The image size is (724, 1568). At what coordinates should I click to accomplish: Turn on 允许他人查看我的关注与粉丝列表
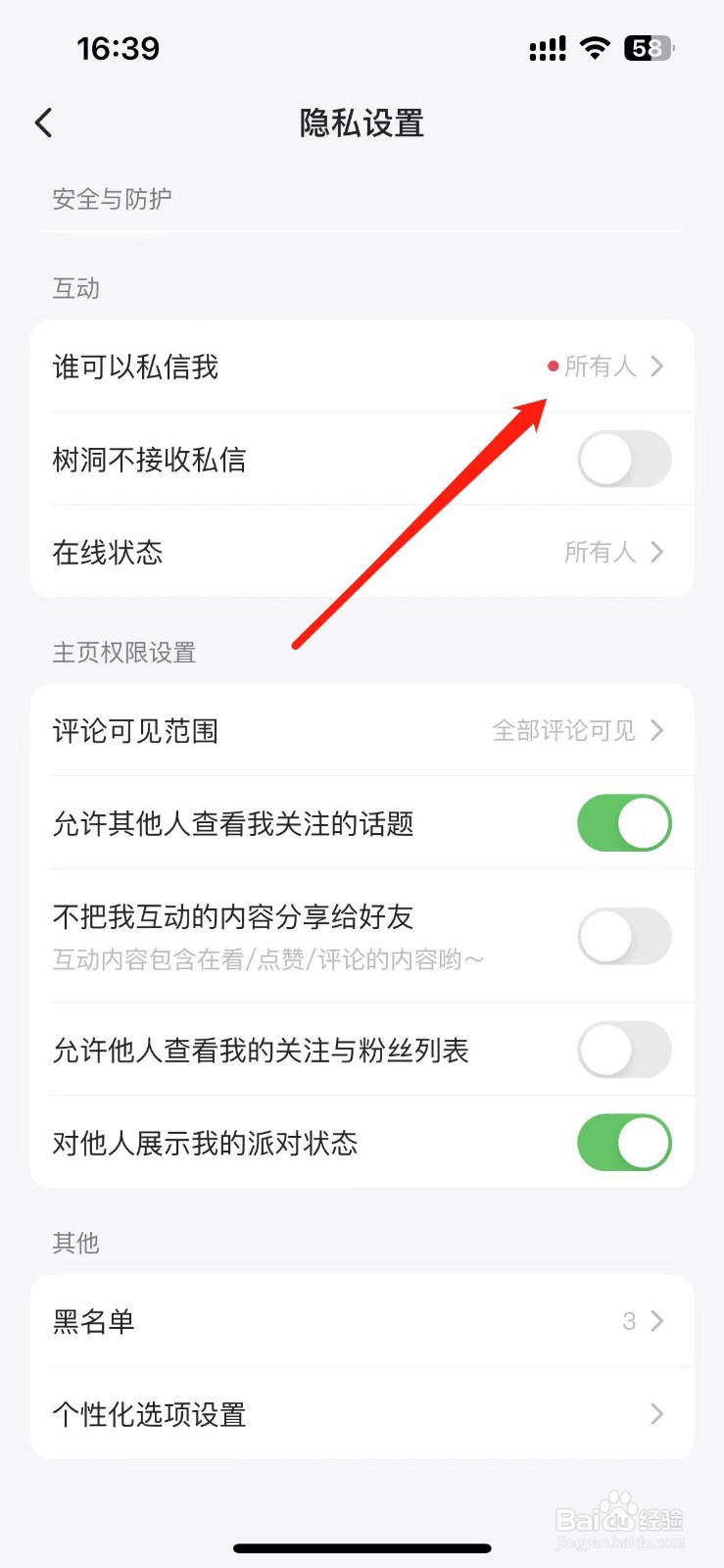pos(624,1050)
